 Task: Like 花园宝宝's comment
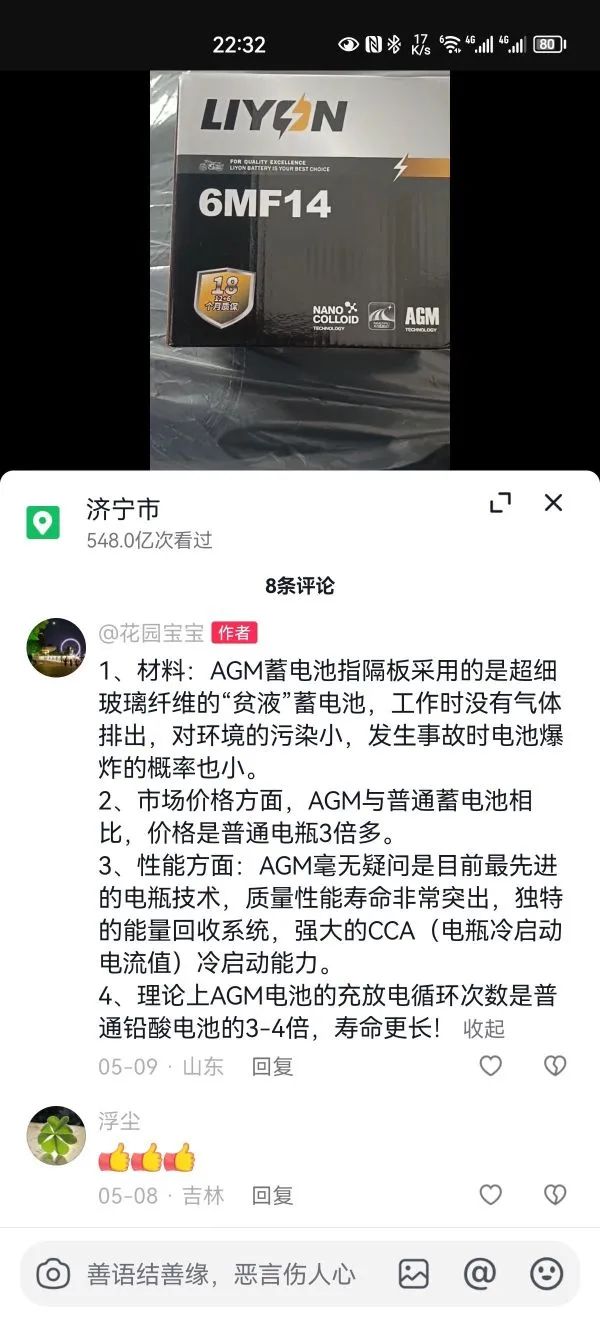(490, 1067)
